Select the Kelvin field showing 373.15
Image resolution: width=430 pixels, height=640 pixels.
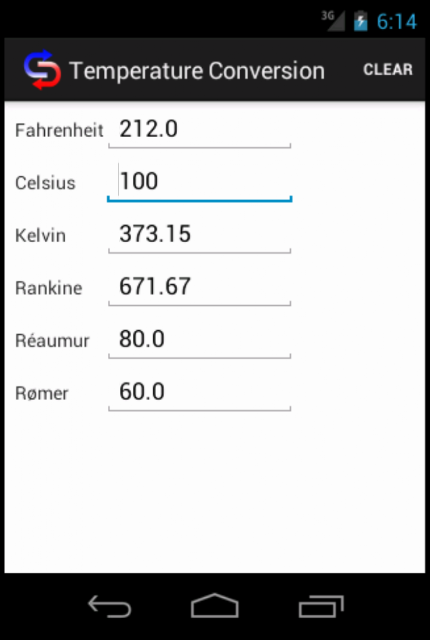[x=199, y=236]
